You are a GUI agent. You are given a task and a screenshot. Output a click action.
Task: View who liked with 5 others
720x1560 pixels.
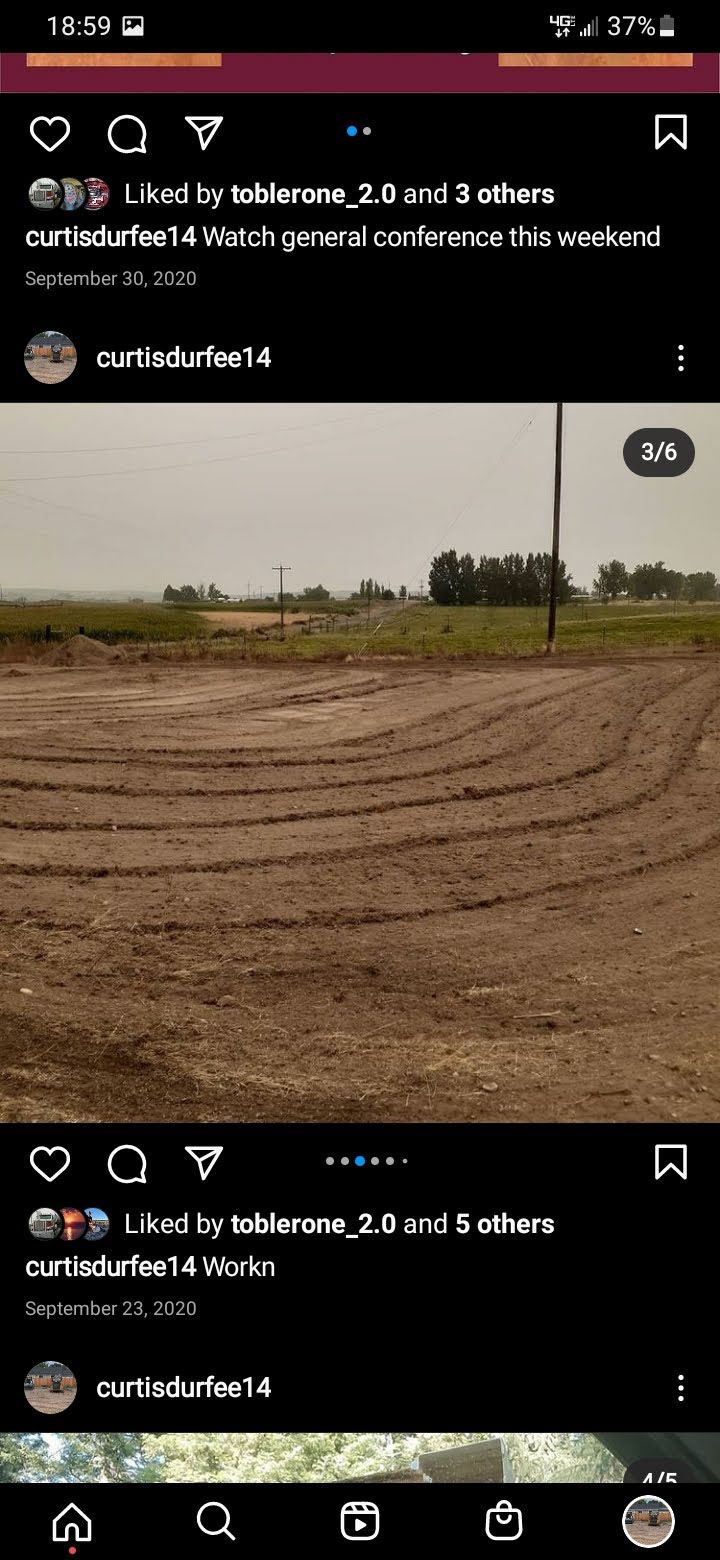point(505,1224)
